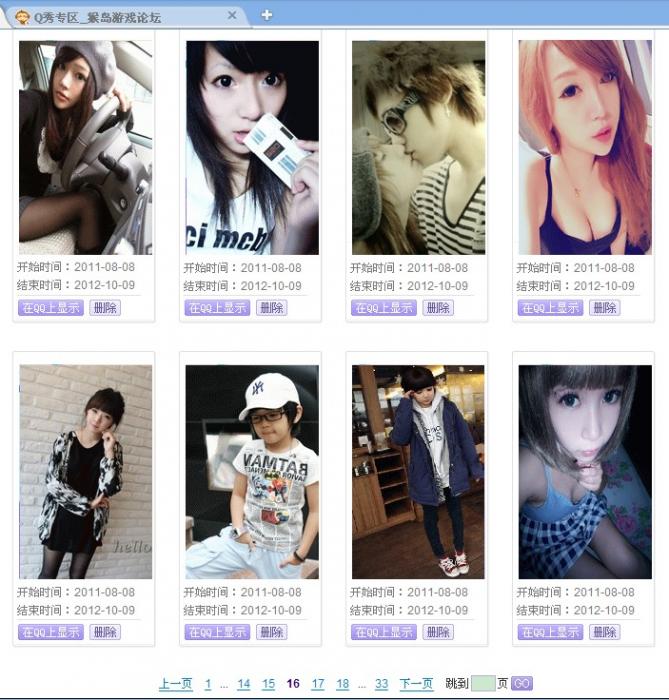
Task: Delete the red-haired girl photo
Action: [604, 308]
